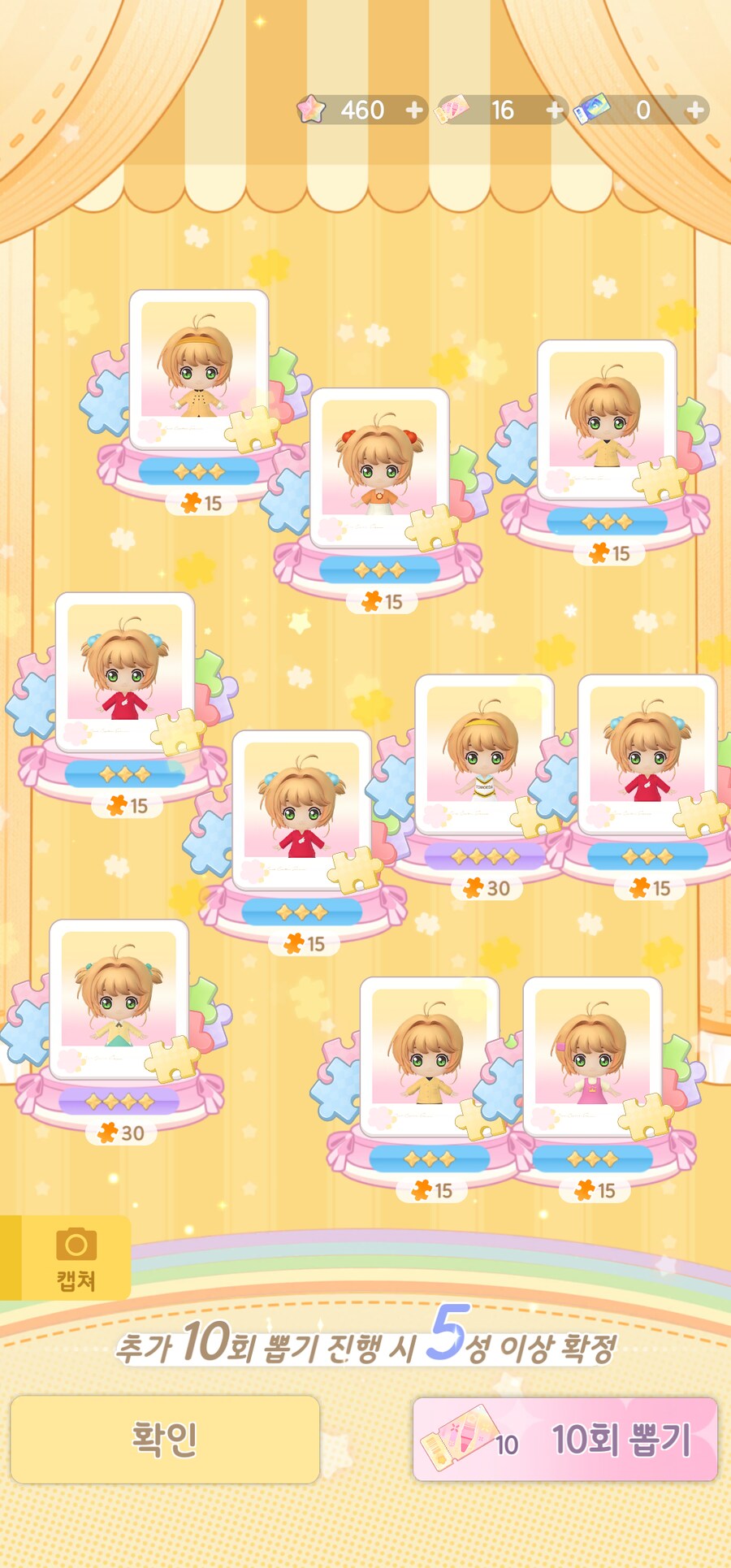The height and width of the screenshot is (1568, 731).
Task: Draw 10 more with 10회 뽑기
Action: click(565, 1440)
